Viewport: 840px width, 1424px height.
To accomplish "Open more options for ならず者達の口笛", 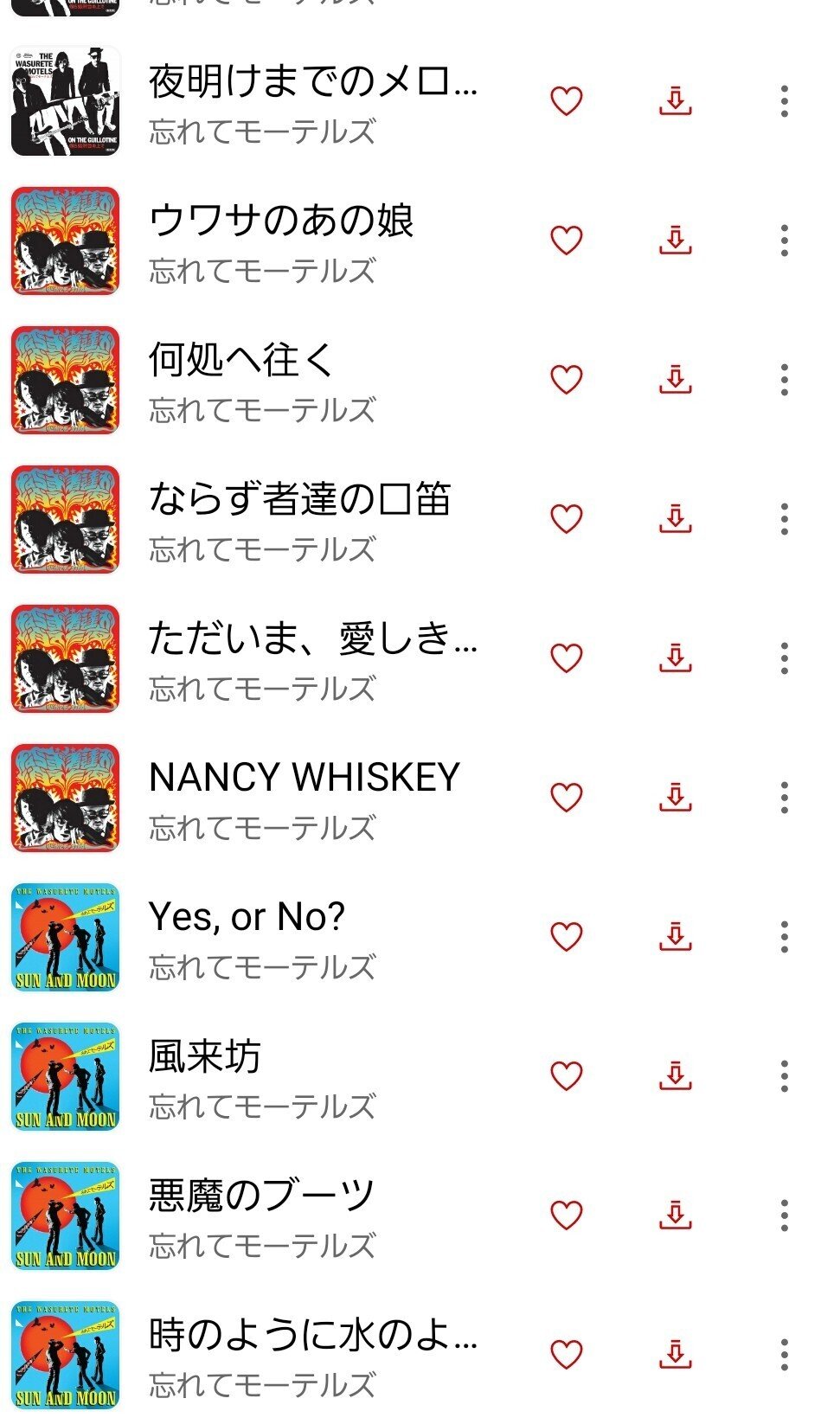I will coord(785,519).
